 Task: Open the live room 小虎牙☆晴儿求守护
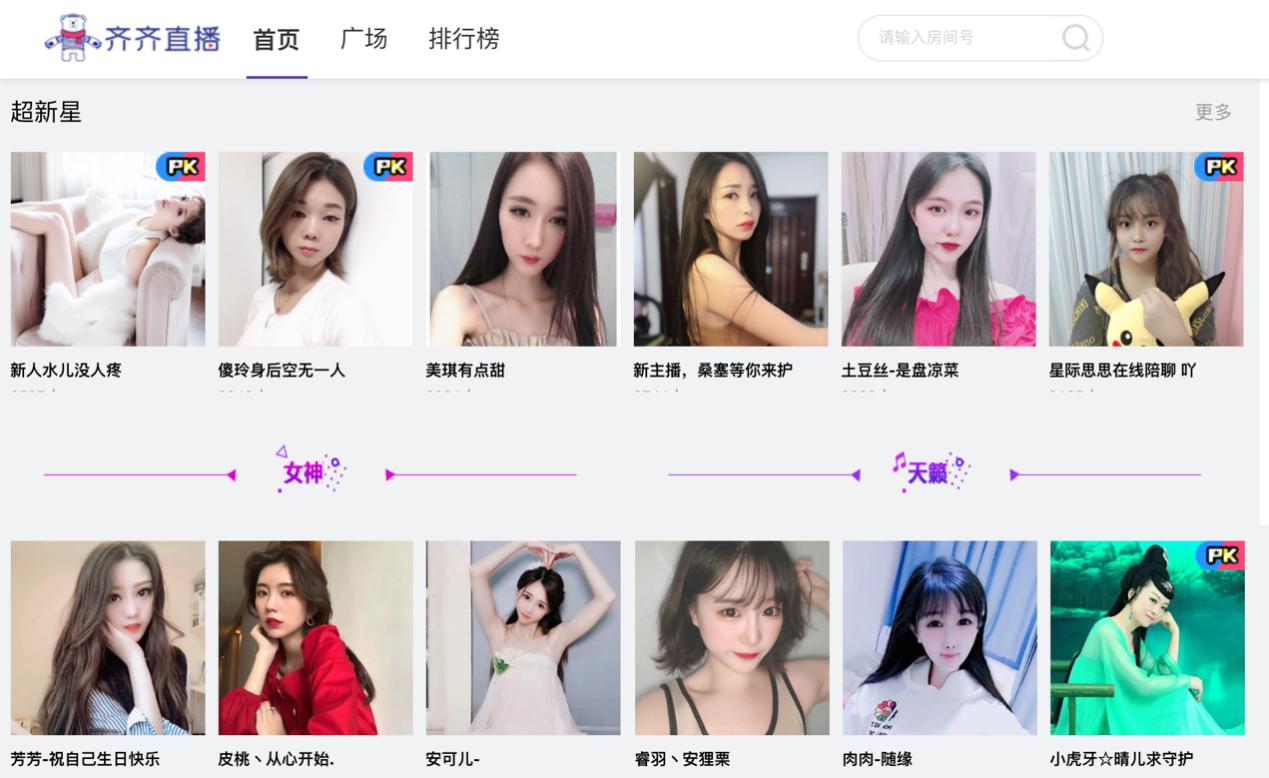(1147, 638)
